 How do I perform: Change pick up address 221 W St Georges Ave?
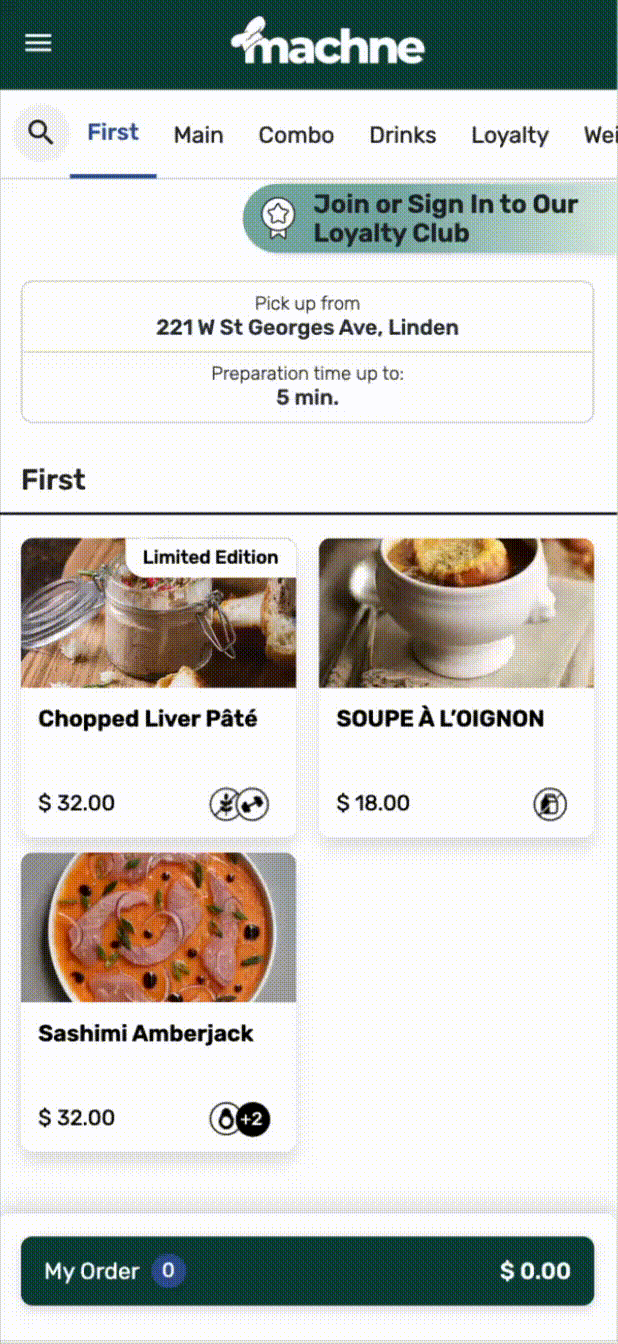coord(308,316)
